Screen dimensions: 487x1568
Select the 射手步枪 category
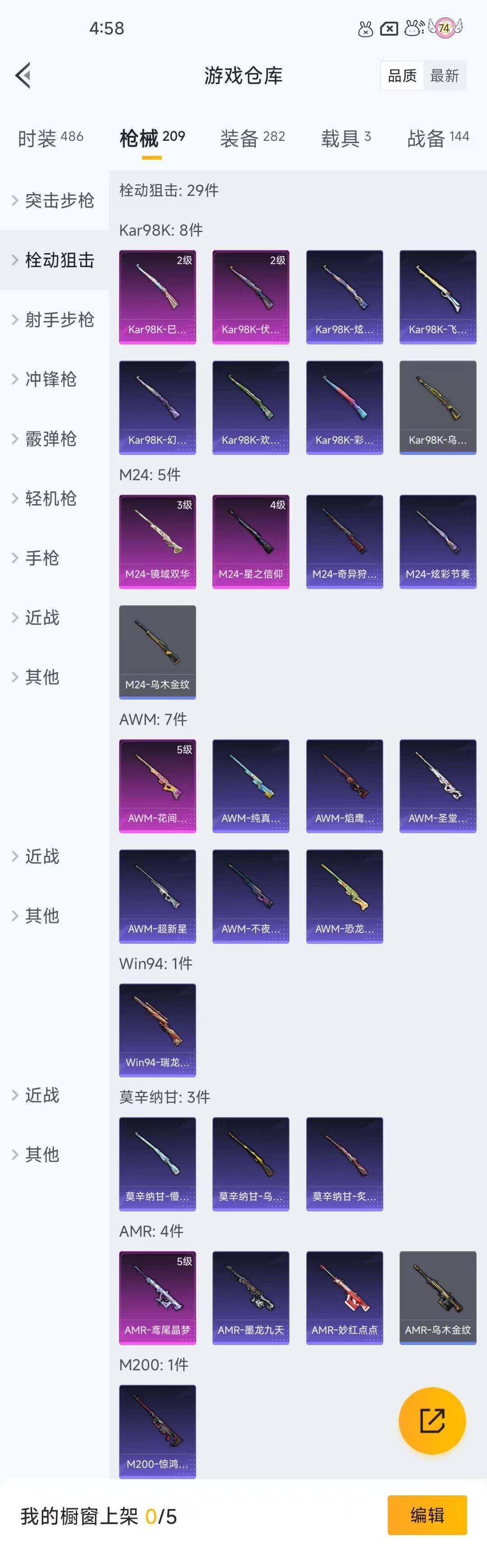59,320
